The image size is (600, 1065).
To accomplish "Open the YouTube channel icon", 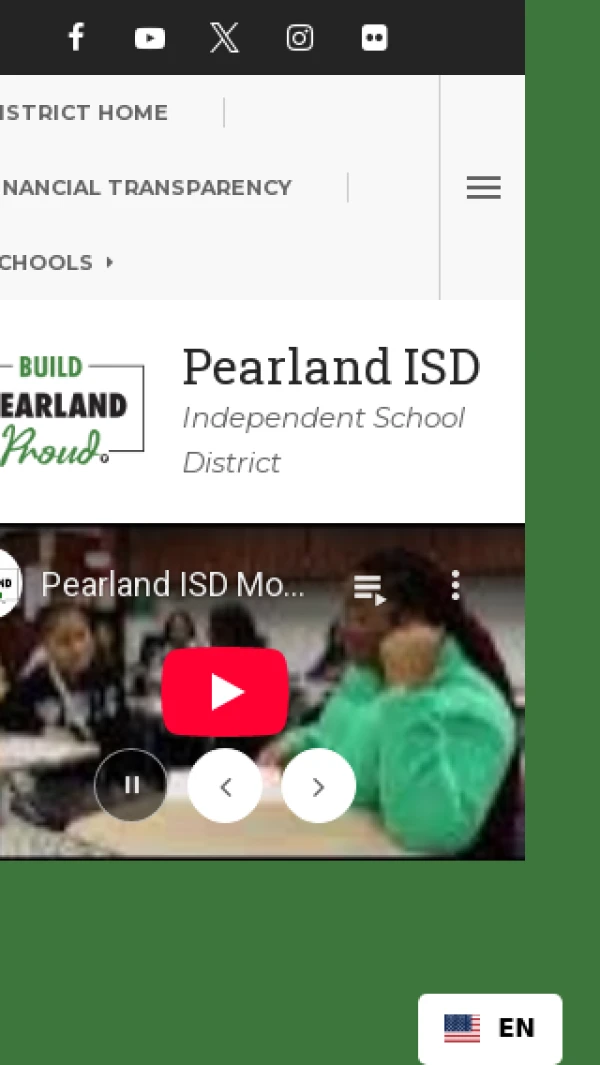I will [x=150, y=38].
